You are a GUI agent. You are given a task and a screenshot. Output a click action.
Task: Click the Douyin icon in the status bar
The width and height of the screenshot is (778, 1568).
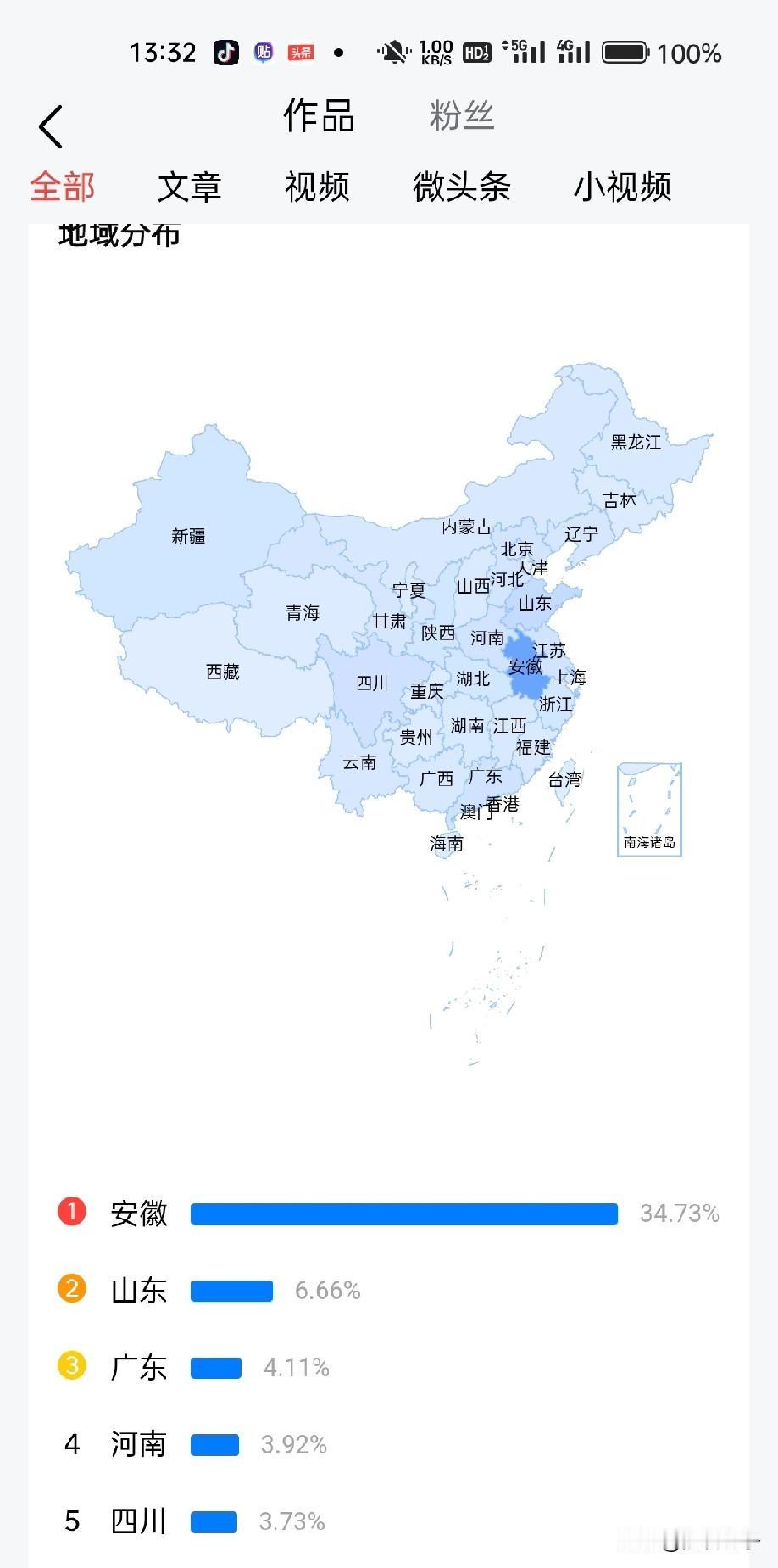[225, 52]
